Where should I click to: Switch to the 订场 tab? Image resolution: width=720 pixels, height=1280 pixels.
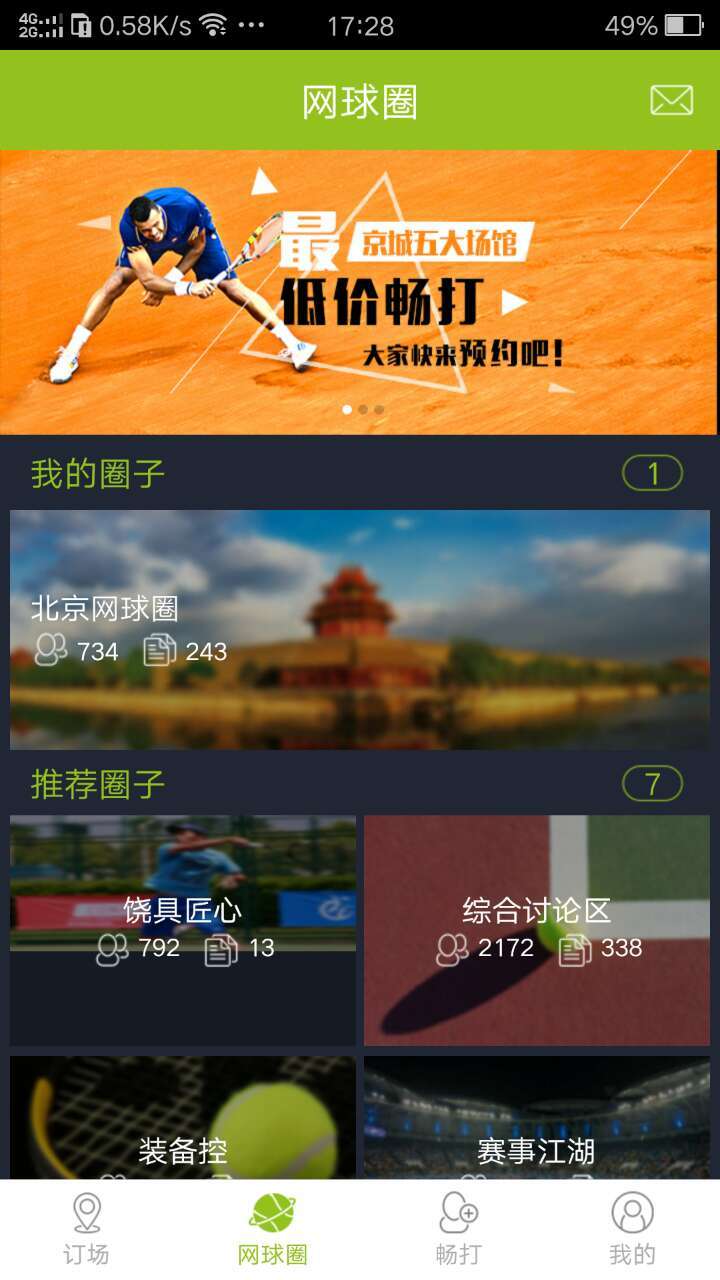[87, 1230]
